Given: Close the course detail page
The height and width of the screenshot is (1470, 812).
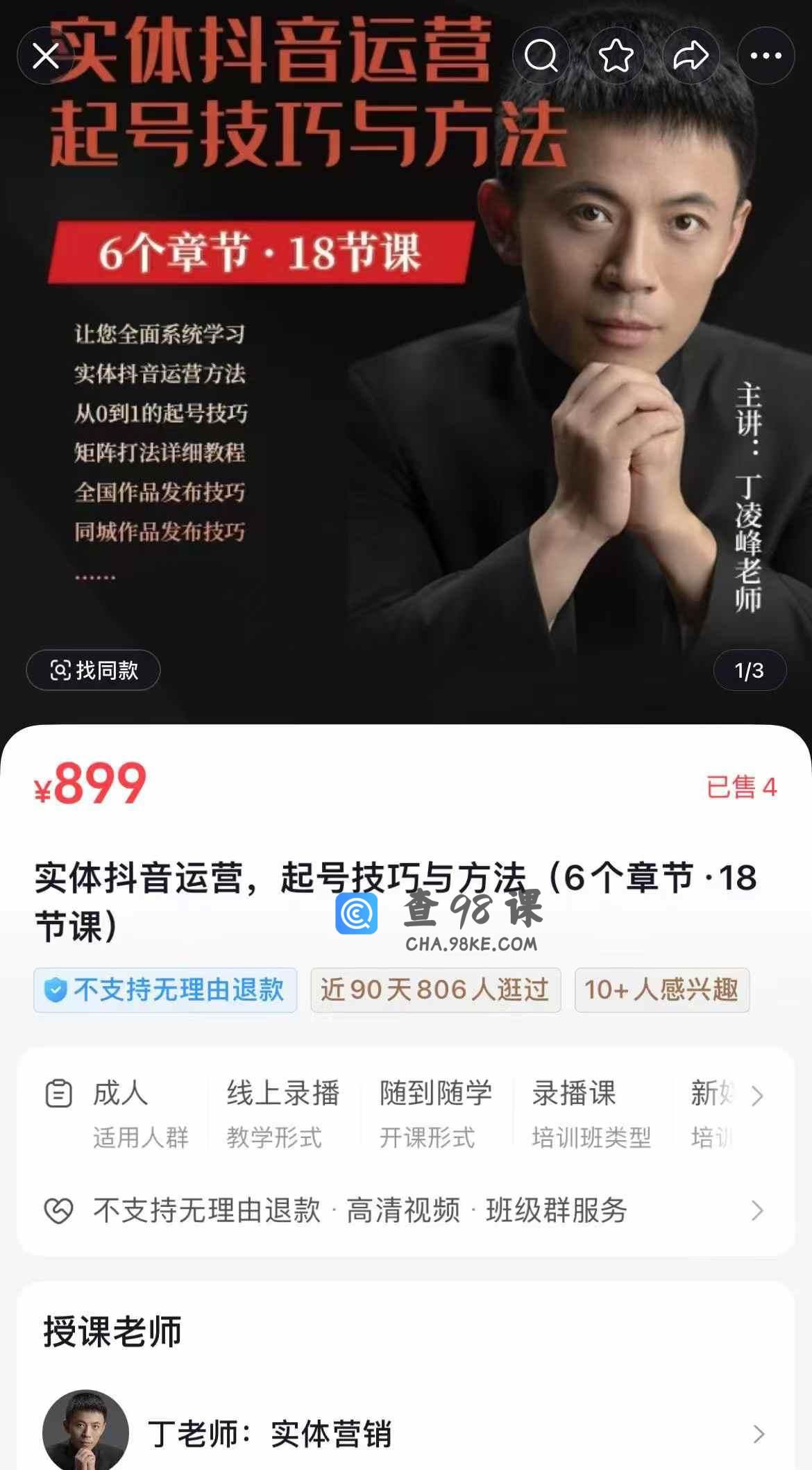Looking at the screenshot, I should [x=46, y=56].
